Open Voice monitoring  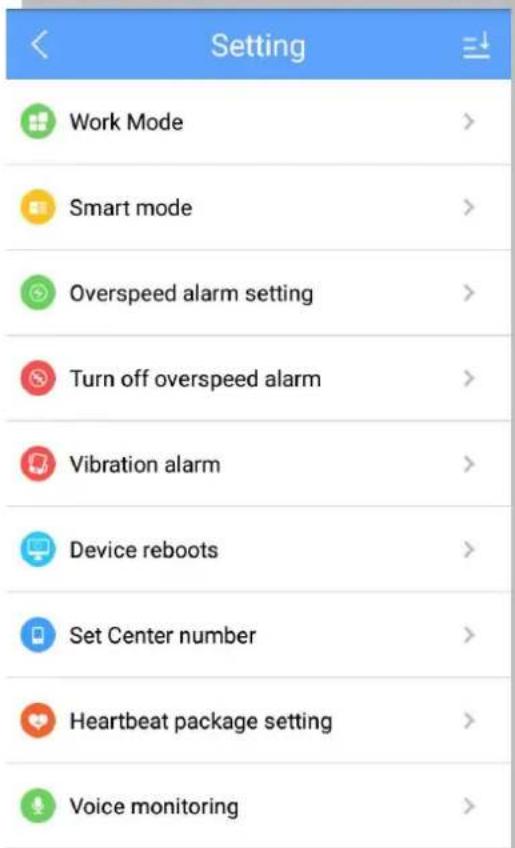tap(259, 806)
